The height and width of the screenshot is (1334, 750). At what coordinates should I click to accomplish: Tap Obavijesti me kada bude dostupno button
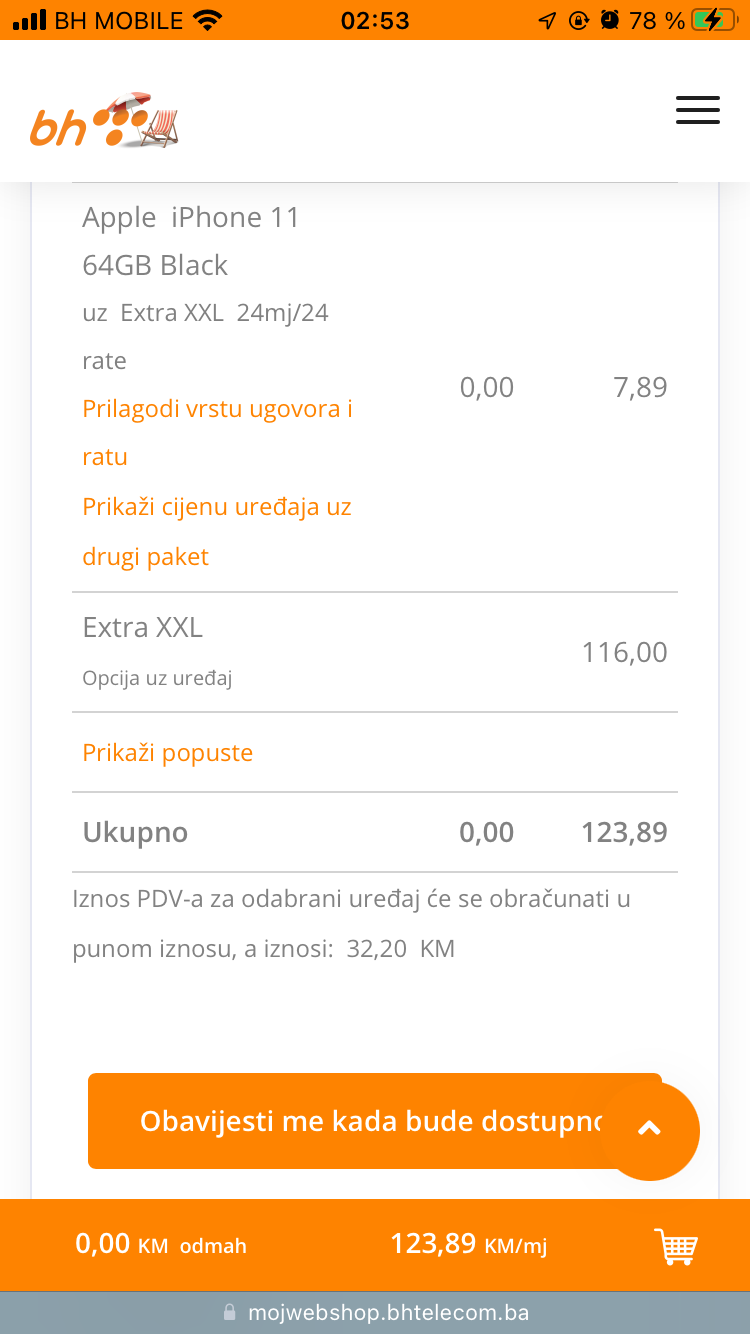pos(375,1121)
